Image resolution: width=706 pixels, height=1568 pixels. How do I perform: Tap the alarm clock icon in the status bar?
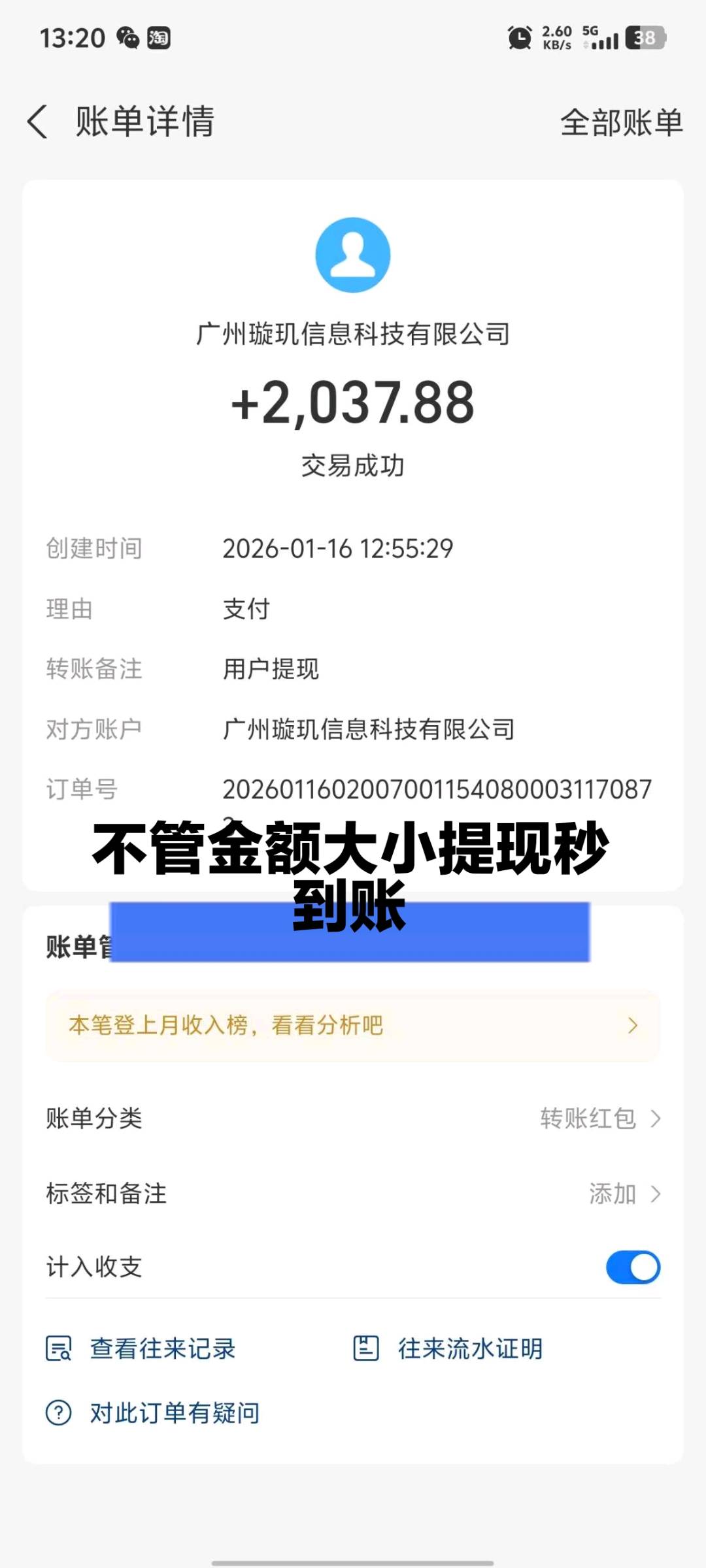(x=518, y=39)
